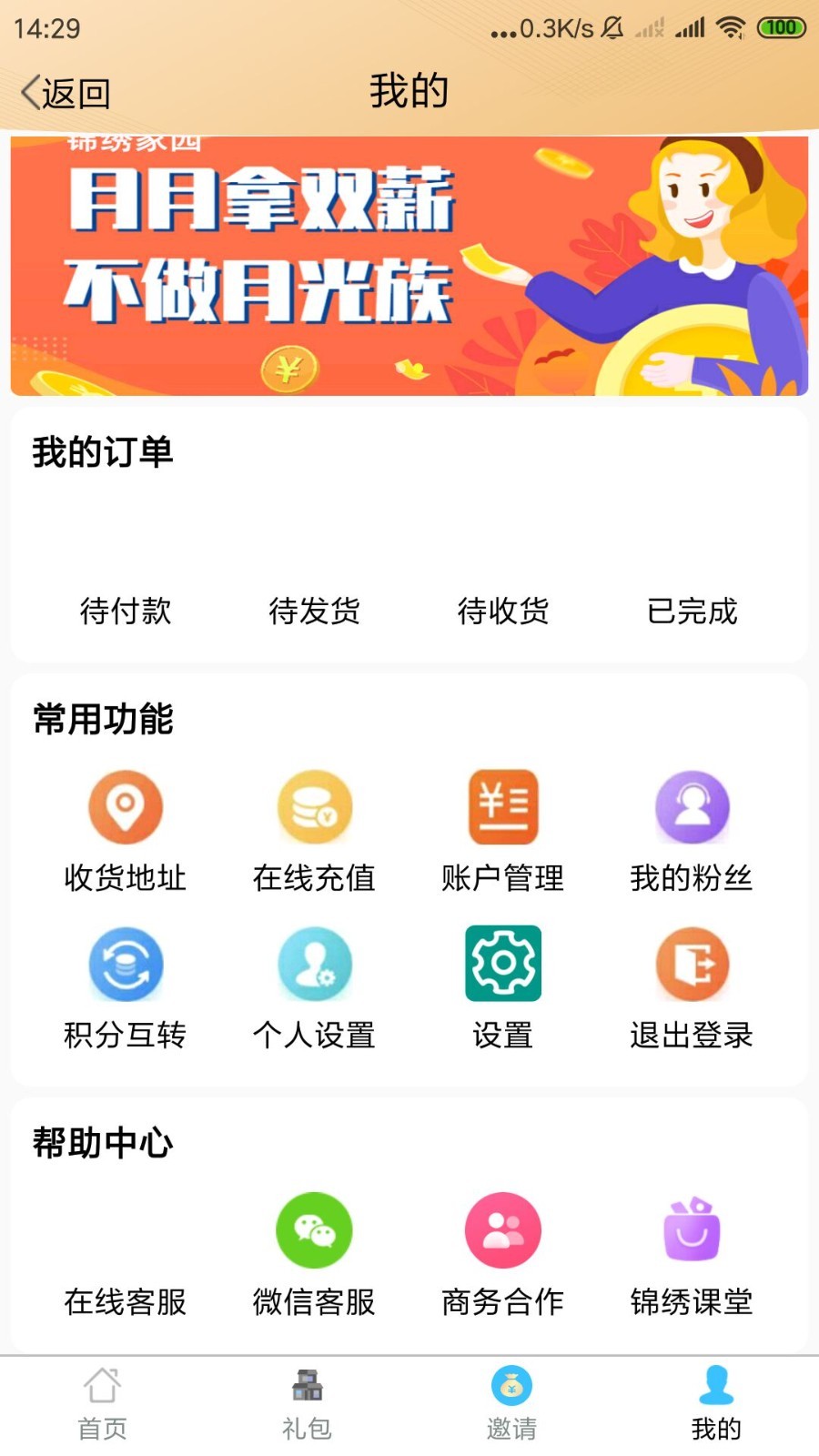View 我的粉丝 fans icon
The height and width of the screenshot is (1456, 819).
[x=692, y=806]
